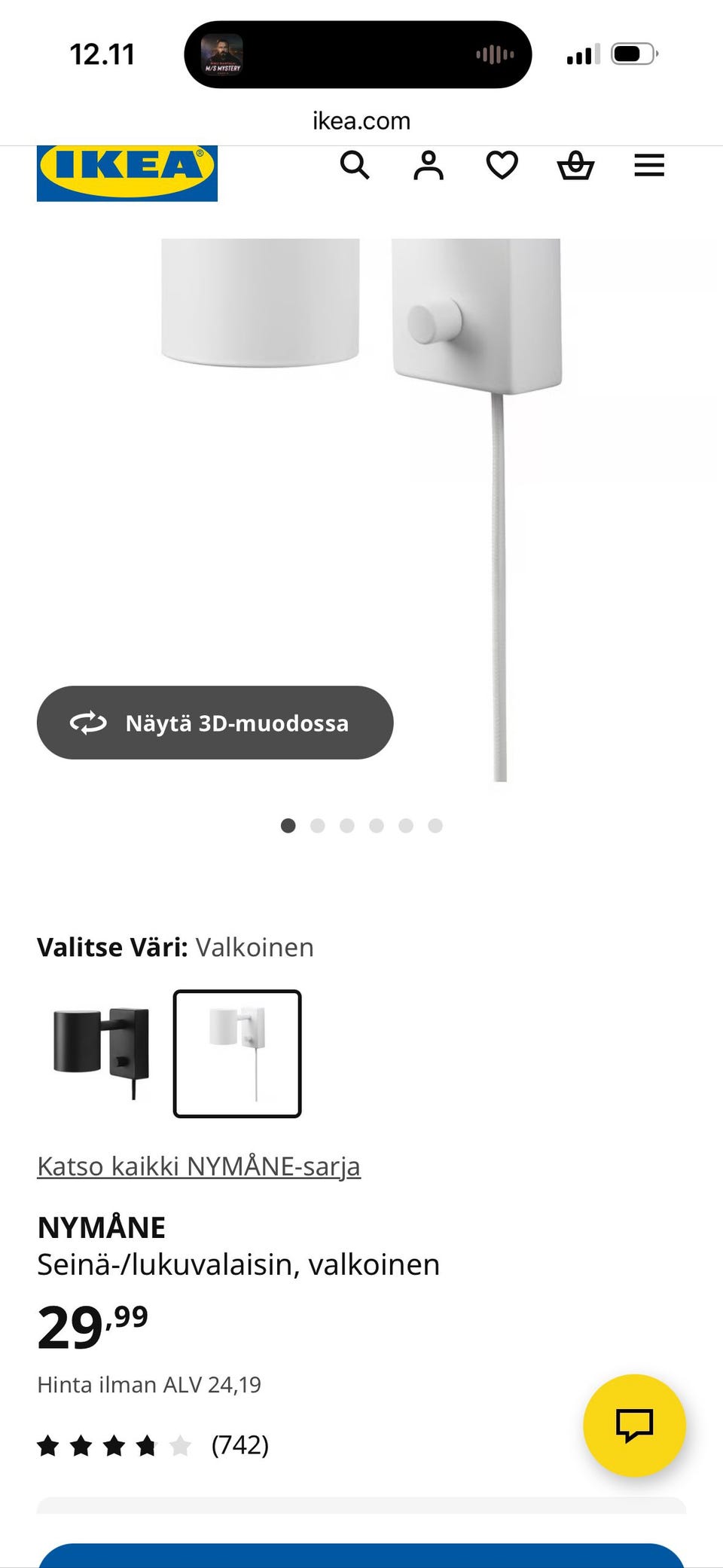This screenshot has height=1568, width=723.
Task: Open the user account profile icon
Action: click(x=428, y=166)
